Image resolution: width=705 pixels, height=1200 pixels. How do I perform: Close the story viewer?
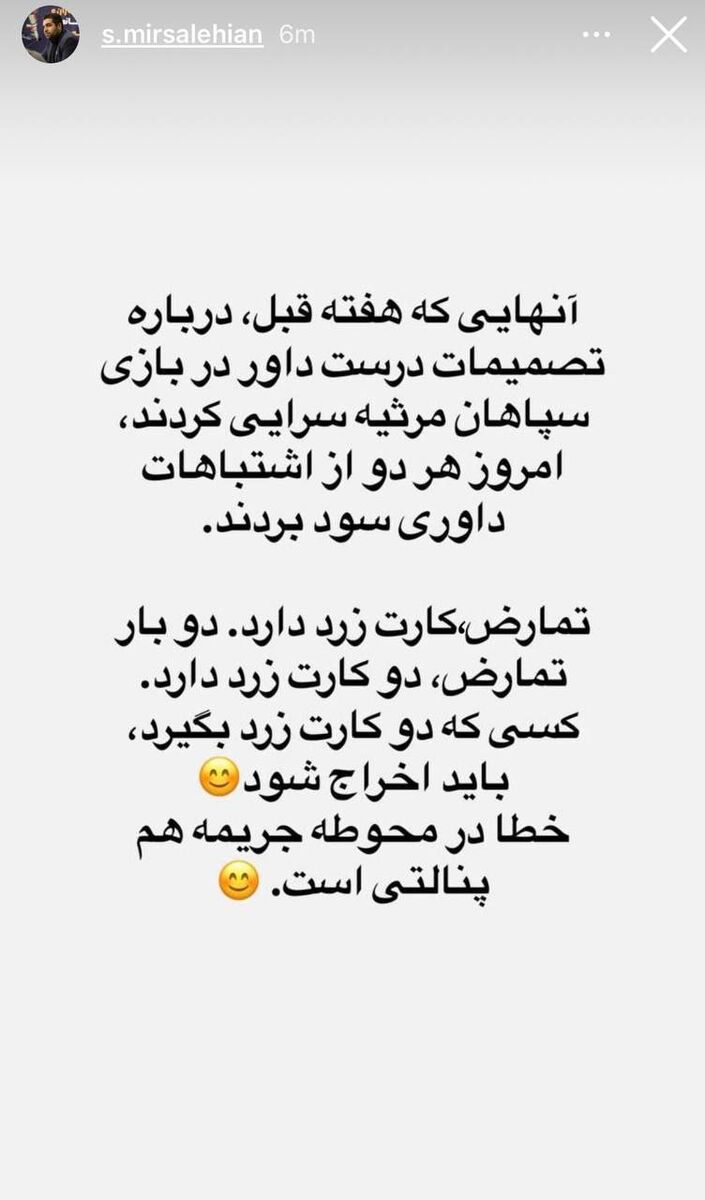tap(668, 35)
